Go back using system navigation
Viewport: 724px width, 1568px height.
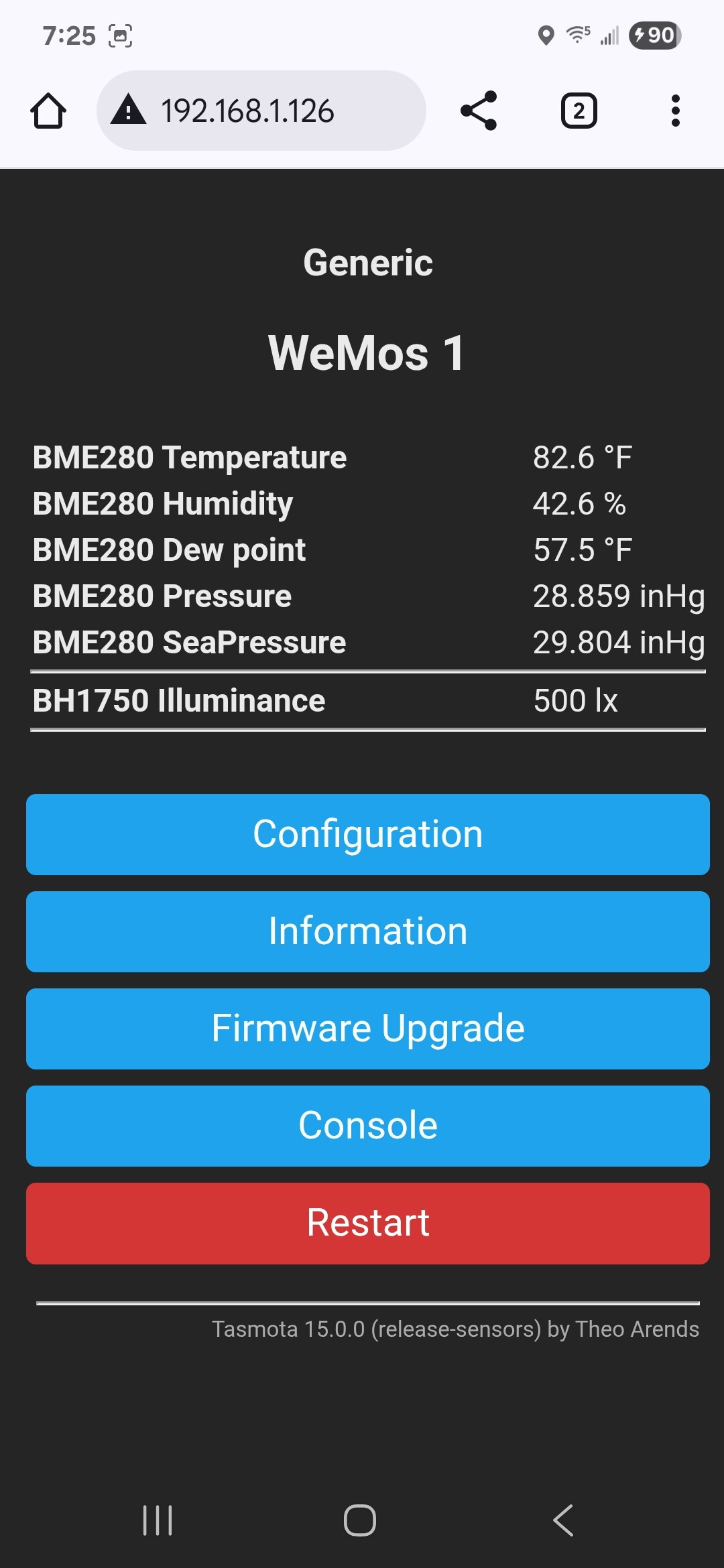(563, 1520)
